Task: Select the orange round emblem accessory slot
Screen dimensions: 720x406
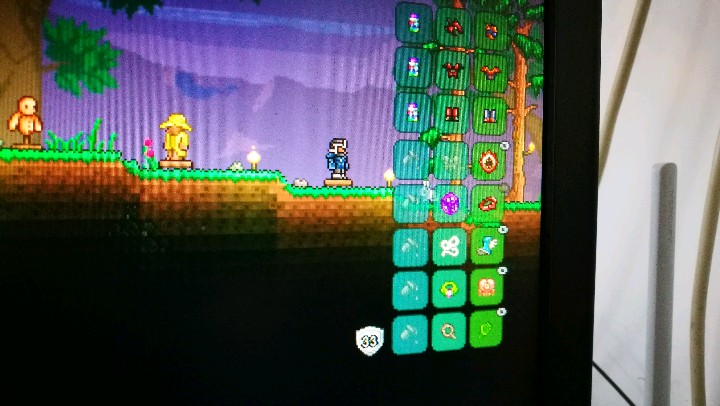Action: tap(489, 160)
